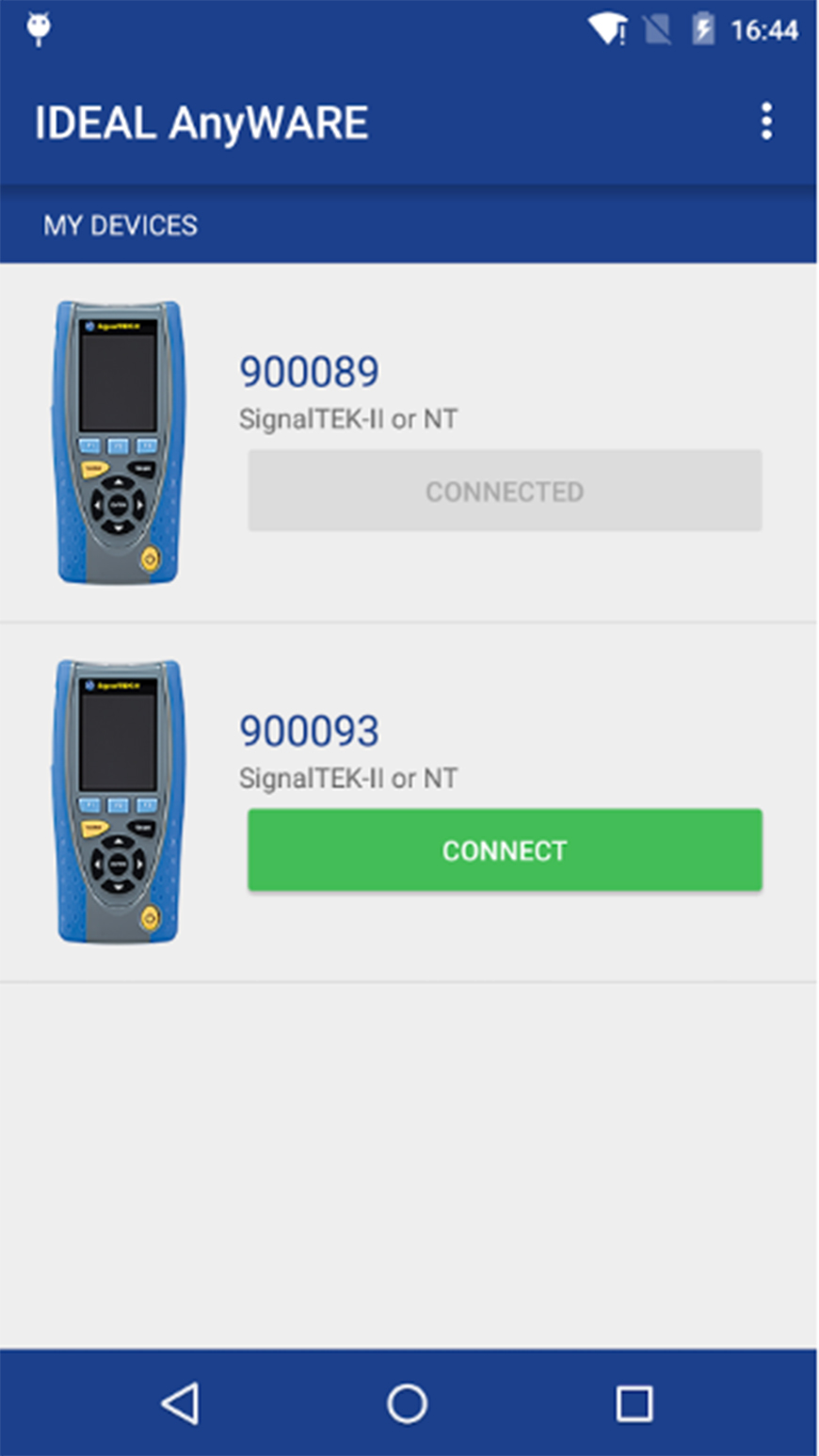The width and height of the screenshot is (819, 1456).
Task: Select device name 900093
Action: pyautogui.click(x=310, y=730)
